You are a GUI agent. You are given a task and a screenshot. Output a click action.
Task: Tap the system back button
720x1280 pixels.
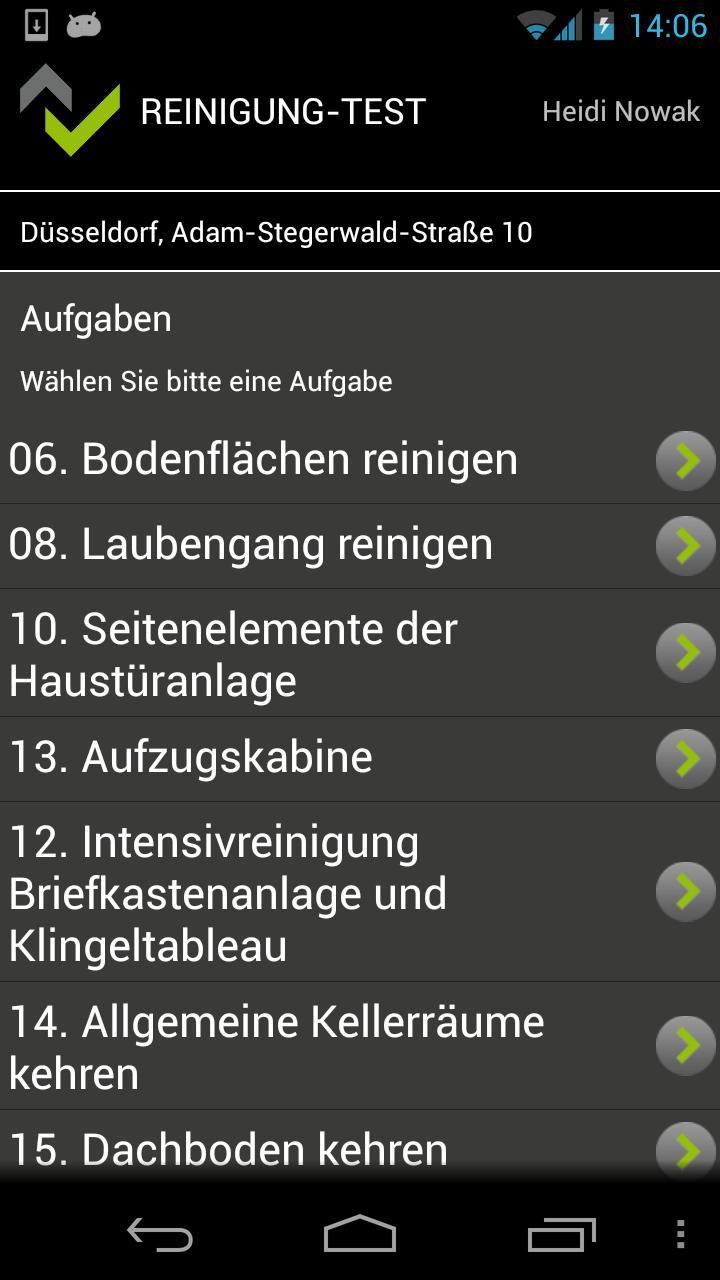(x=160, y=1234)
